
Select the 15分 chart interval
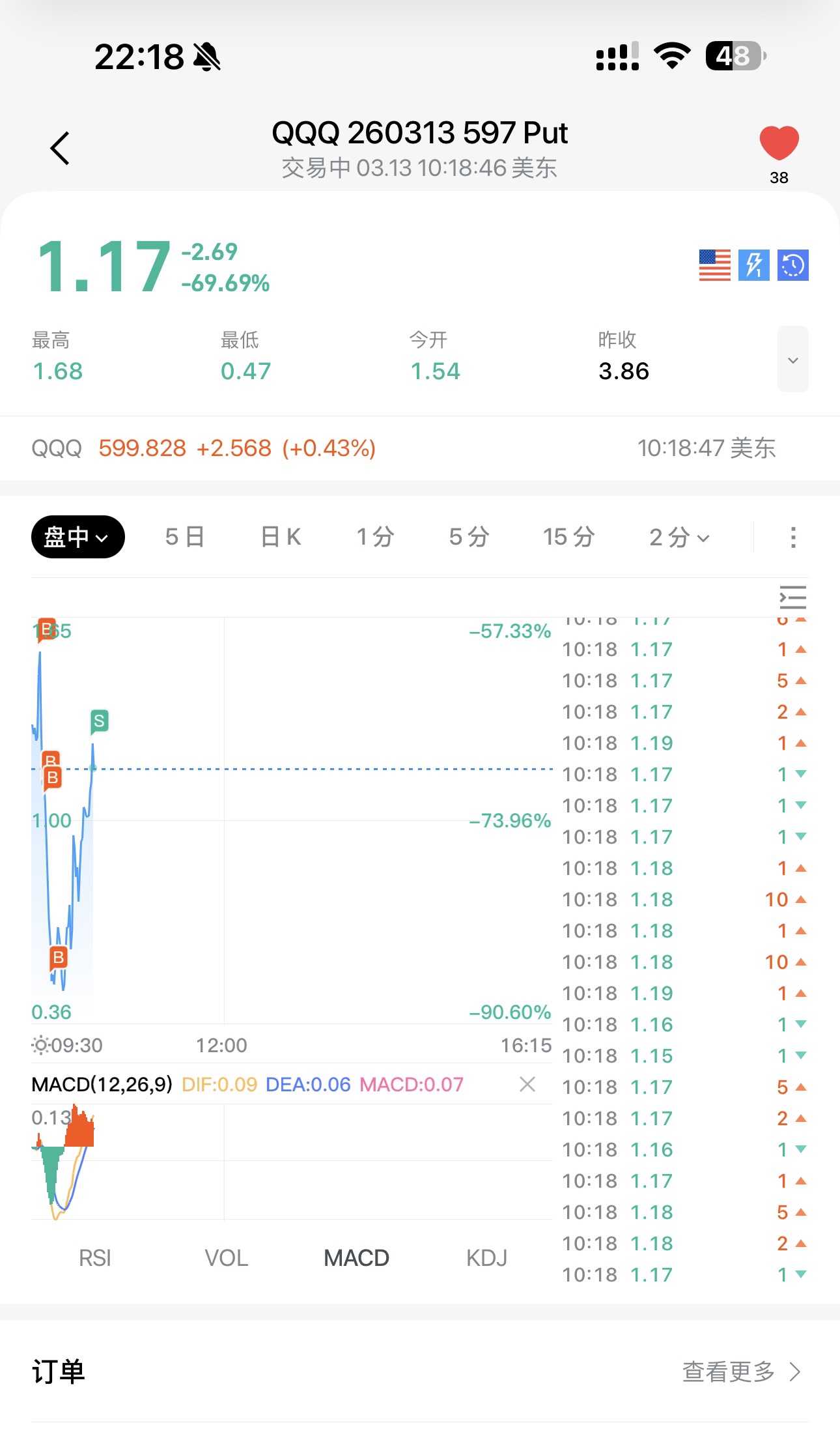(x=568, y=537)
